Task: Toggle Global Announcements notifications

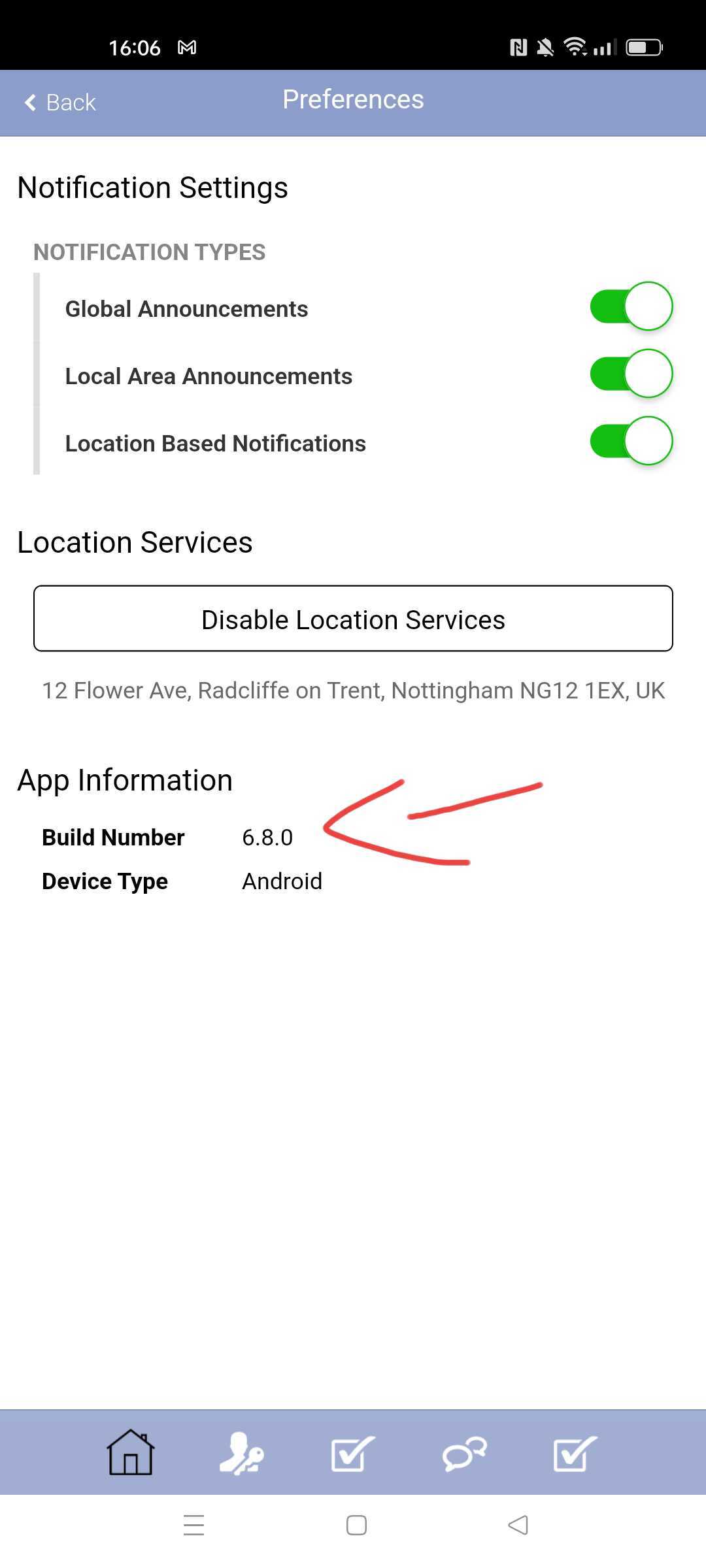Action: point(631,306)
